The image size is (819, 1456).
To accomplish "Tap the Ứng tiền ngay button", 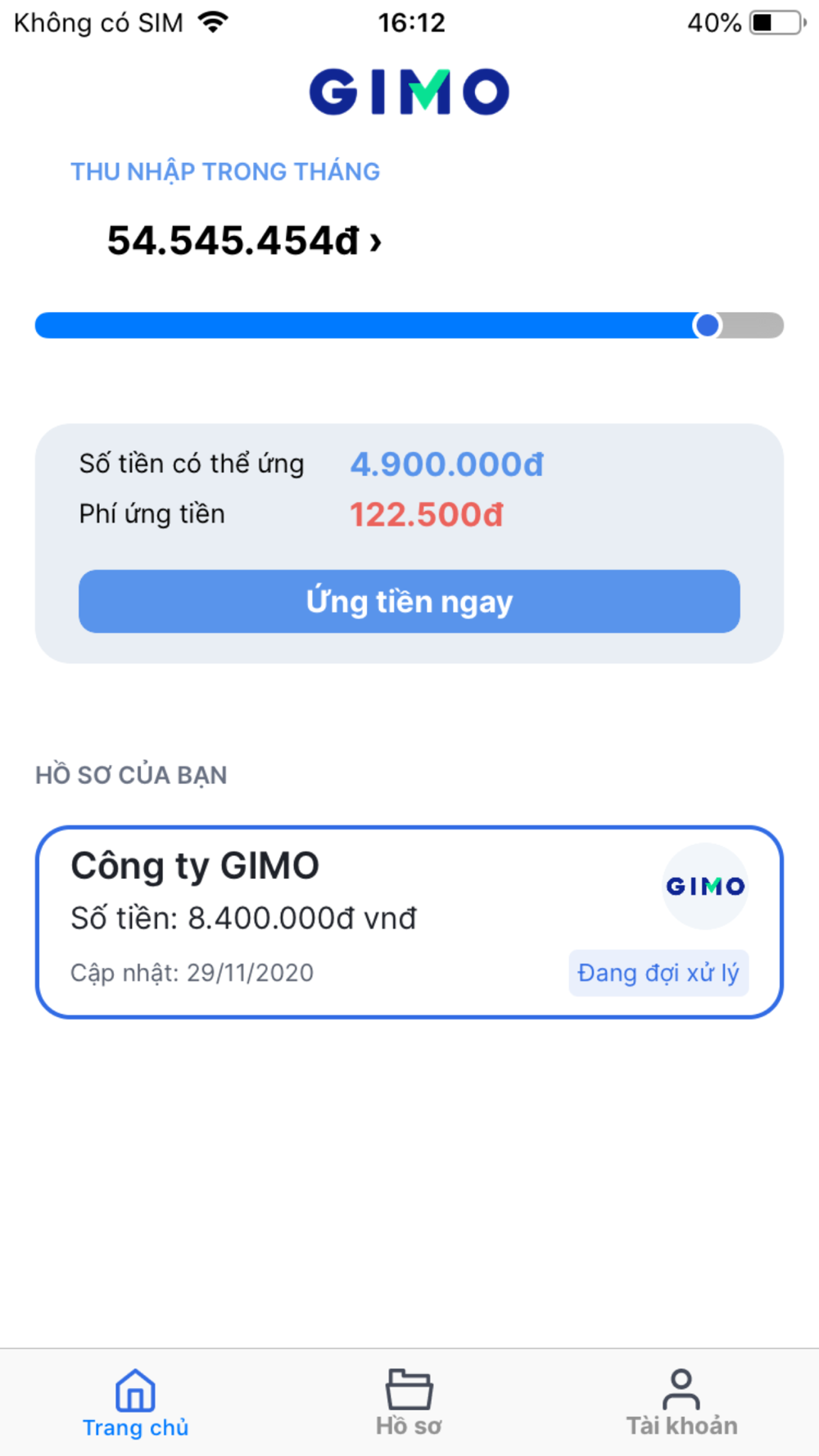I will click(409, 601).
